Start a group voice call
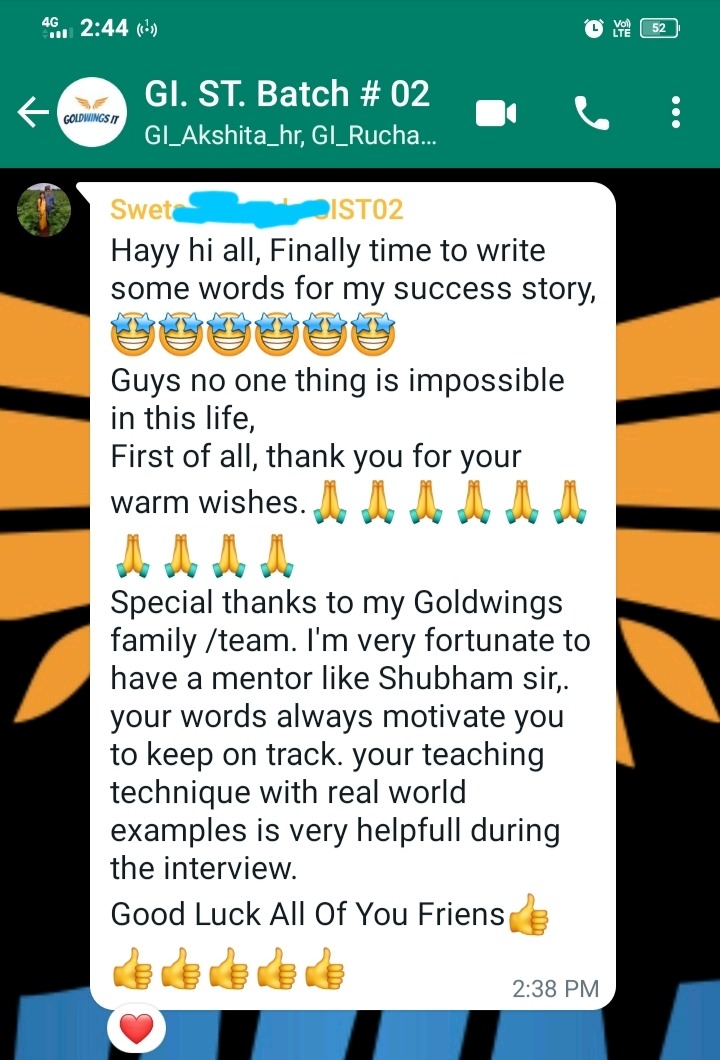The height and width of the screenshot is (1060, 720). [591, 113]
